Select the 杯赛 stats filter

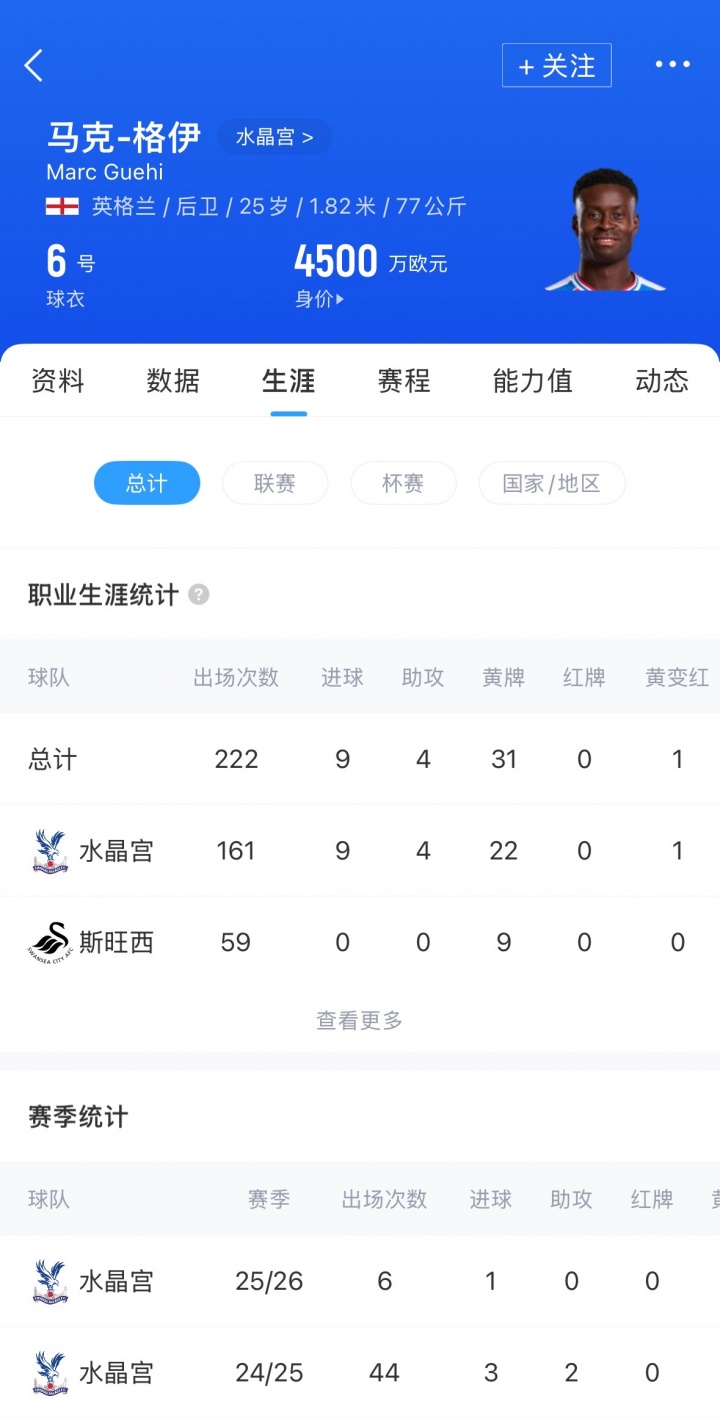pyautogui.click(x=403, y=483)
